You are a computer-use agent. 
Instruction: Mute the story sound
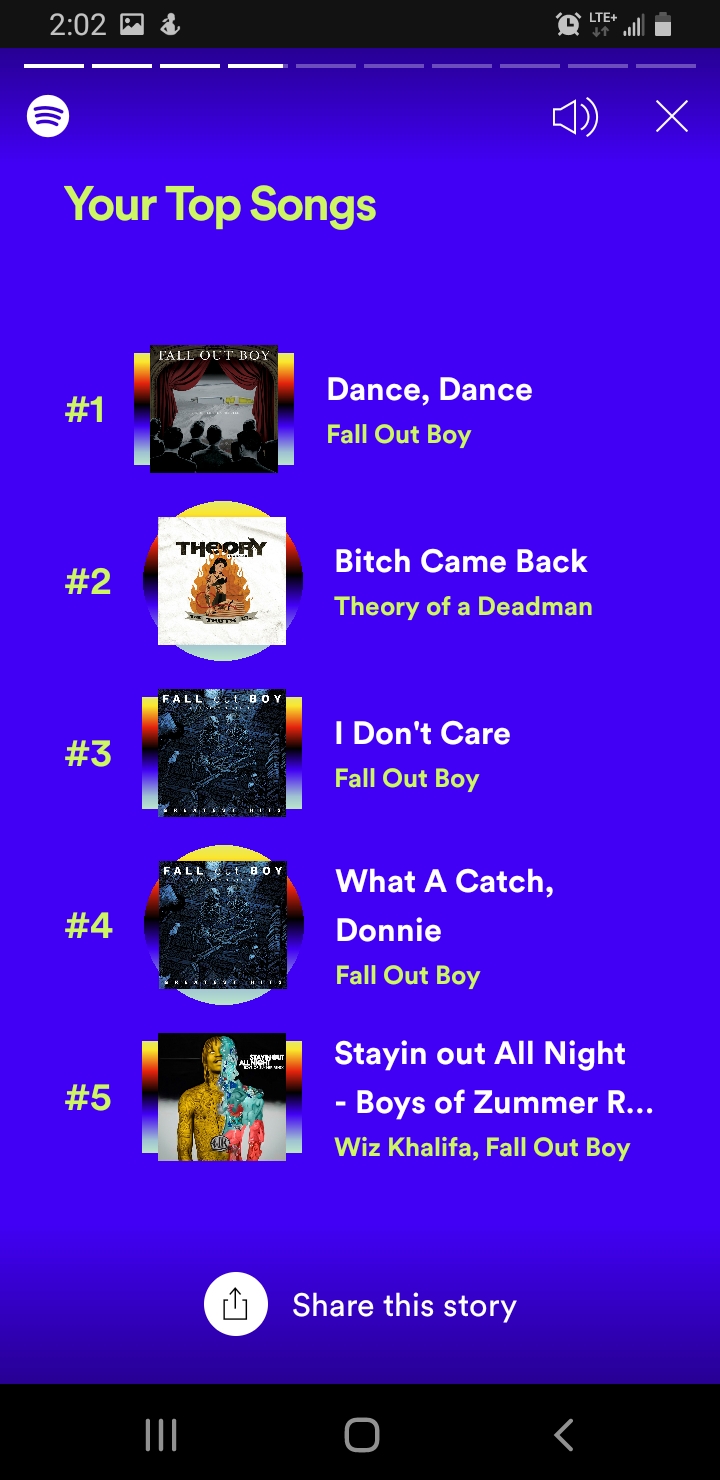(x=575, y=118)
